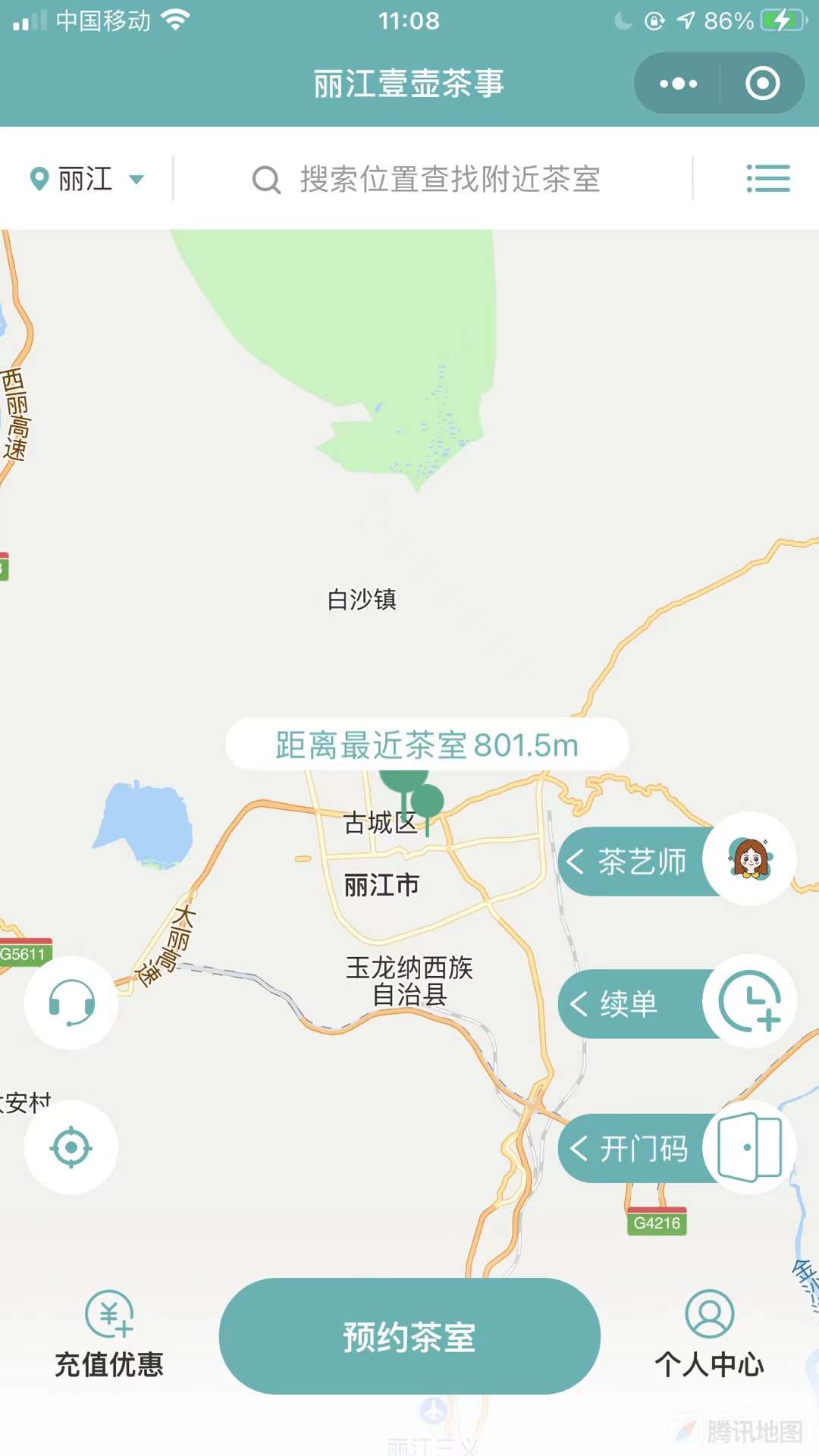
Task: Contact customer service via headset icon
Action: pyautogui.click(x=71, y=1003)
